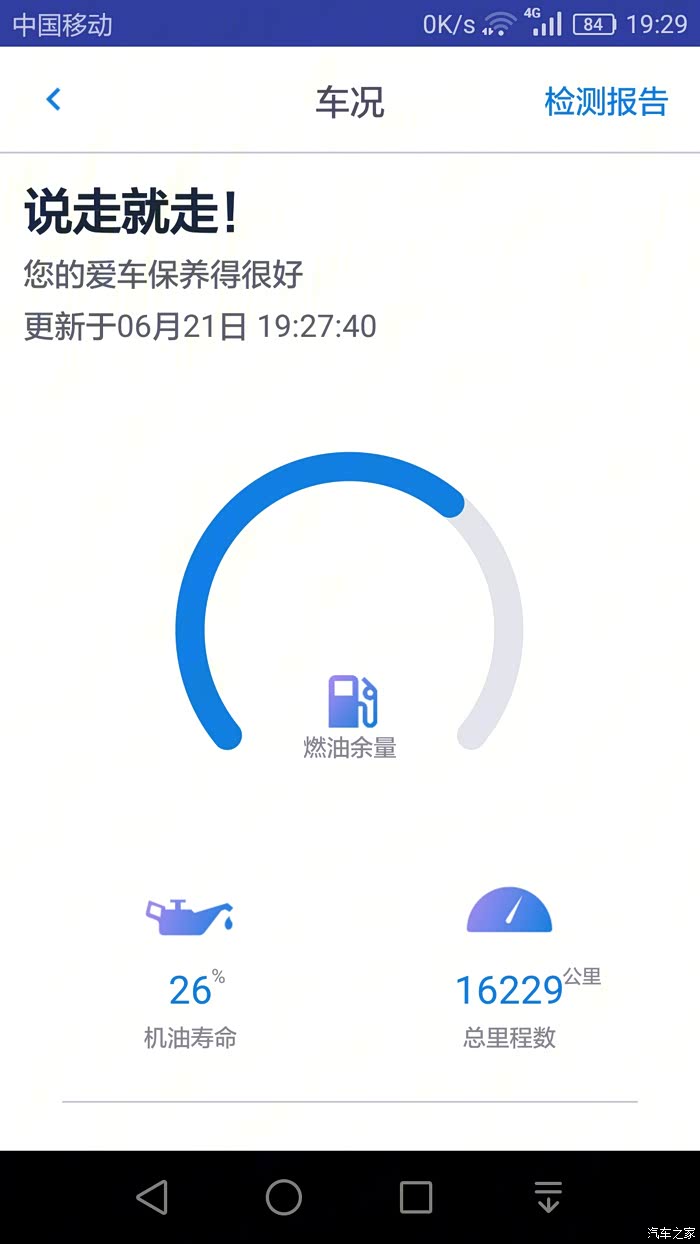Screen dimensions: 700x1244
Task: Hide the navigation bar with the down arrow
Action: (548, 1197)
